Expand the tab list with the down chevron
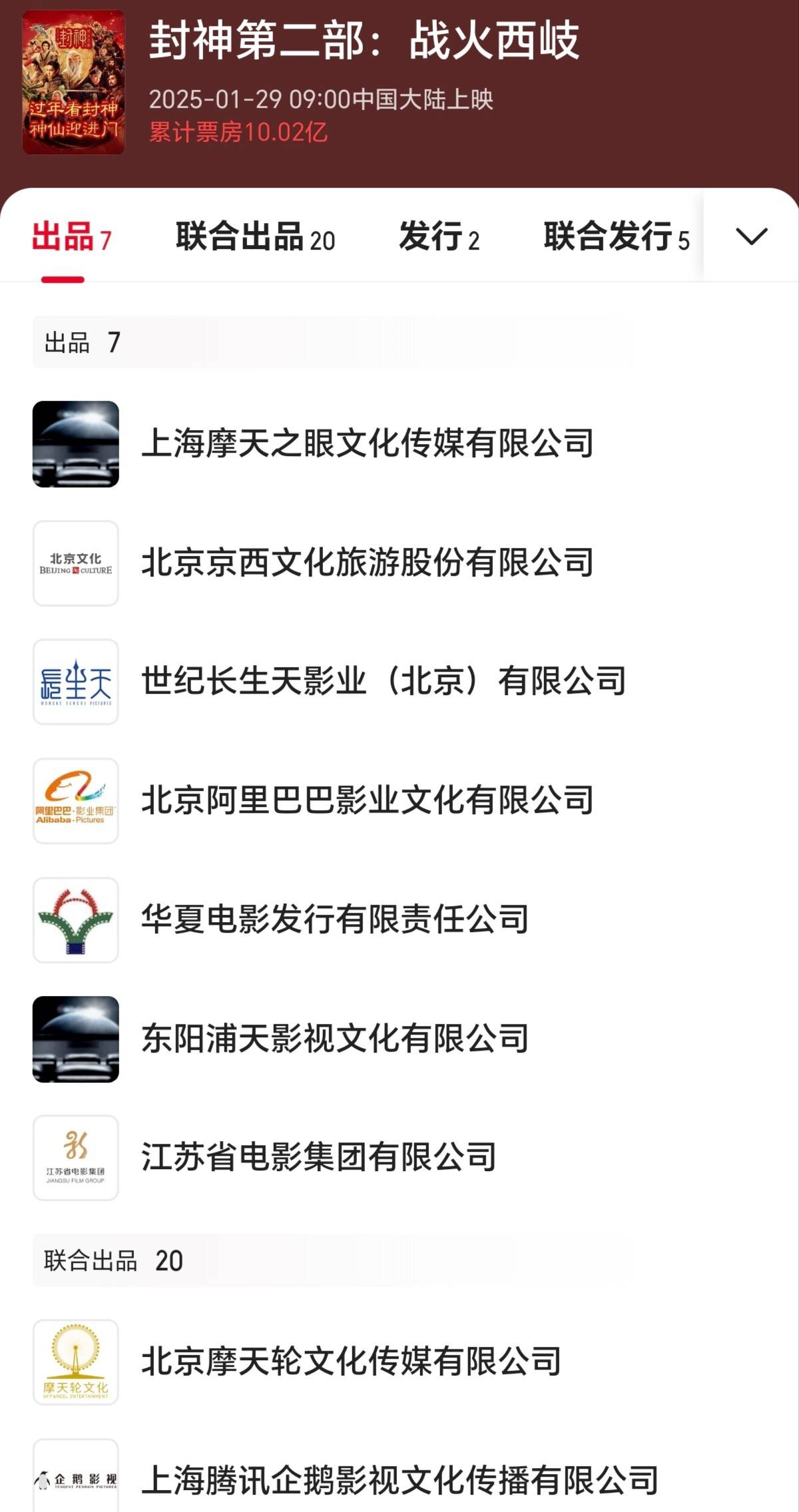The height and width of the screenshot is (1512, 799). (x=752, y=236)
